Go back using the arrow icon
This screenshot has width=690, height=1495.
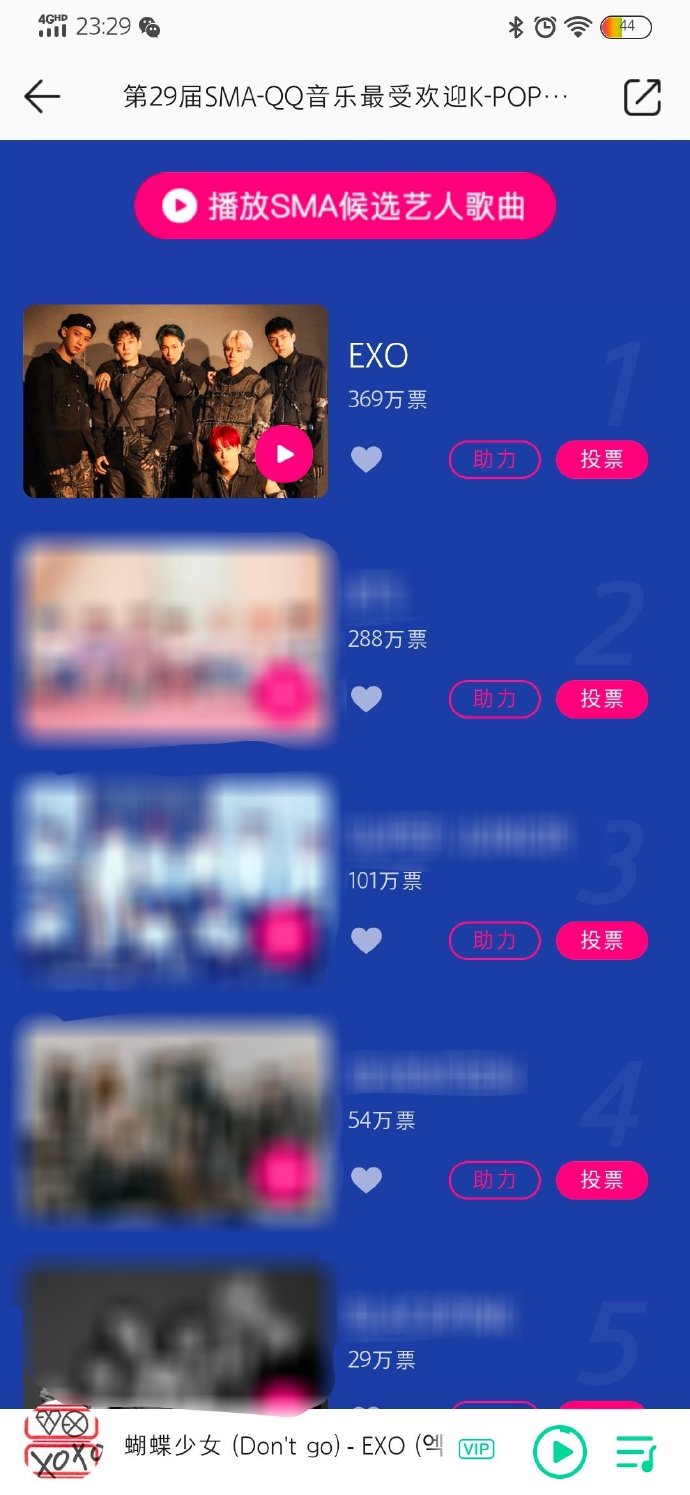pyautogui.click(x=42, y=96)
